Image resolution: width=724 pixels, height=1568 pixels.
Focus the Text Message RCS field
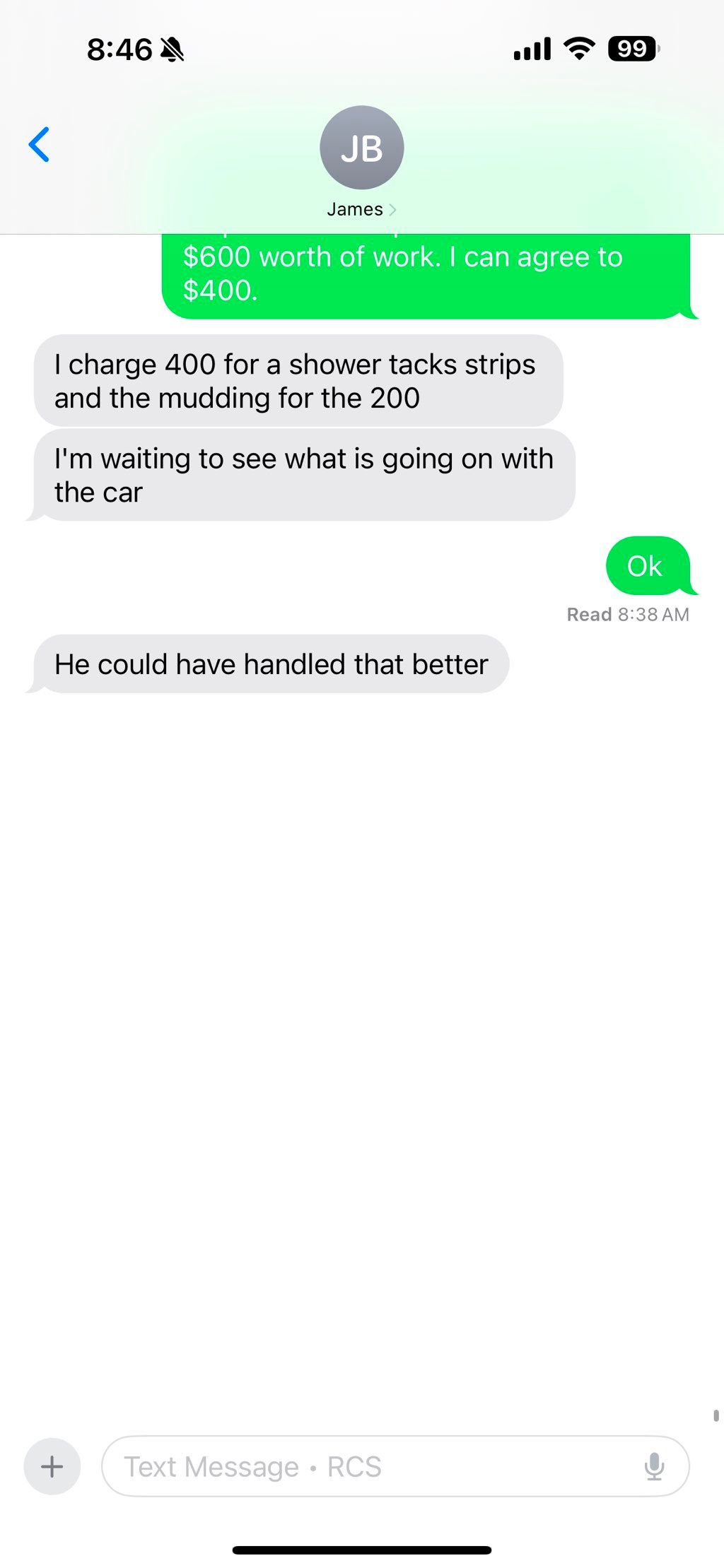pos(368,1467)
